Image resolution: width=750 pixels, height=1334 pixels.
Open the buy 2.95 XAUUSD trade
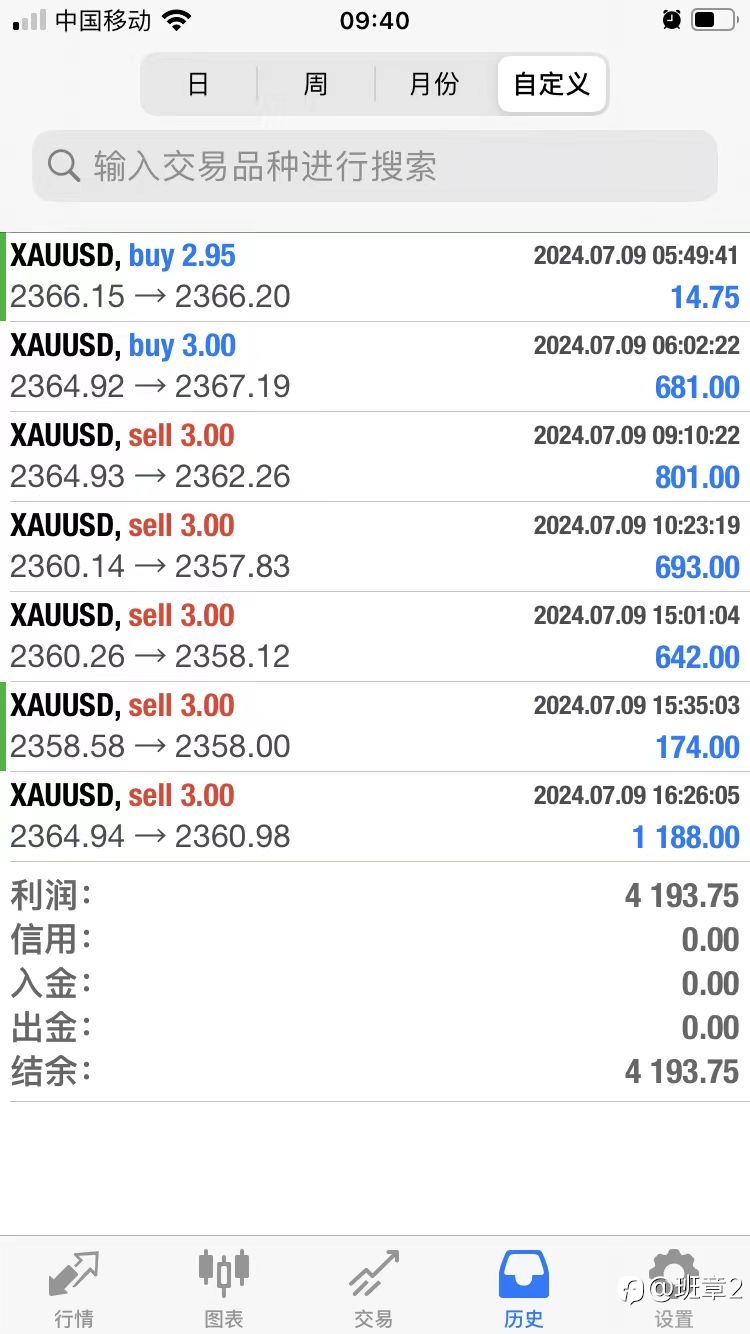tap(375, 277)
